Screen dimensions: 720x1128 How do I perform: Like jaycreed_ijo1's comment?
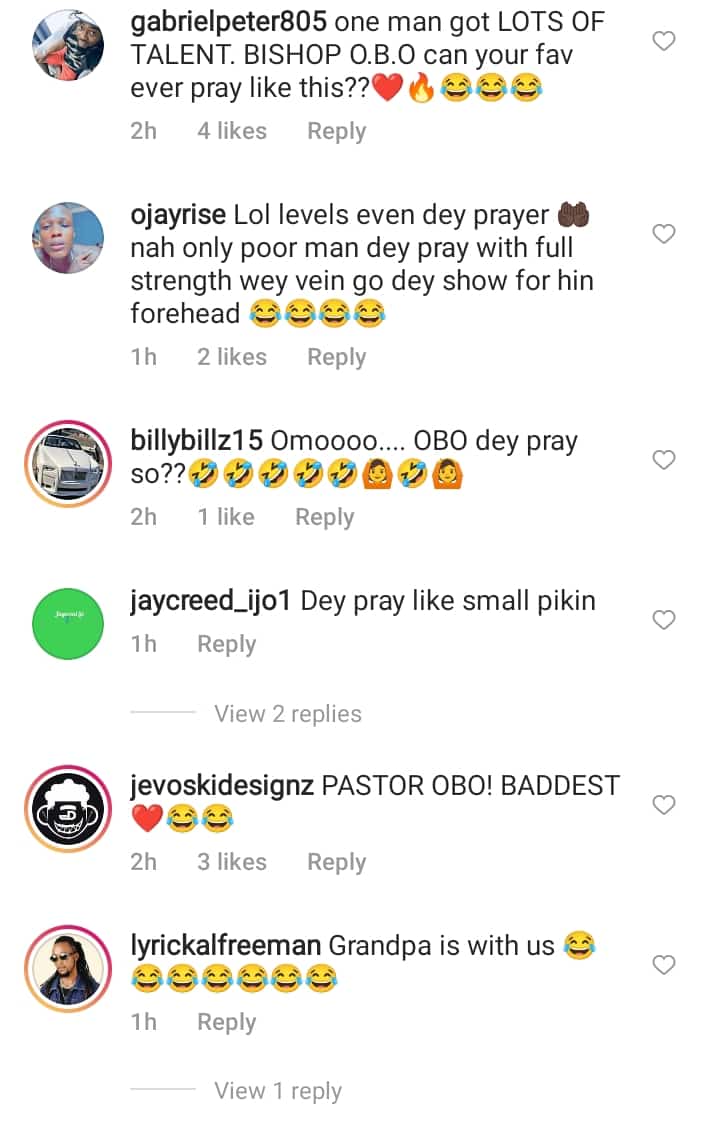(663, 620)
